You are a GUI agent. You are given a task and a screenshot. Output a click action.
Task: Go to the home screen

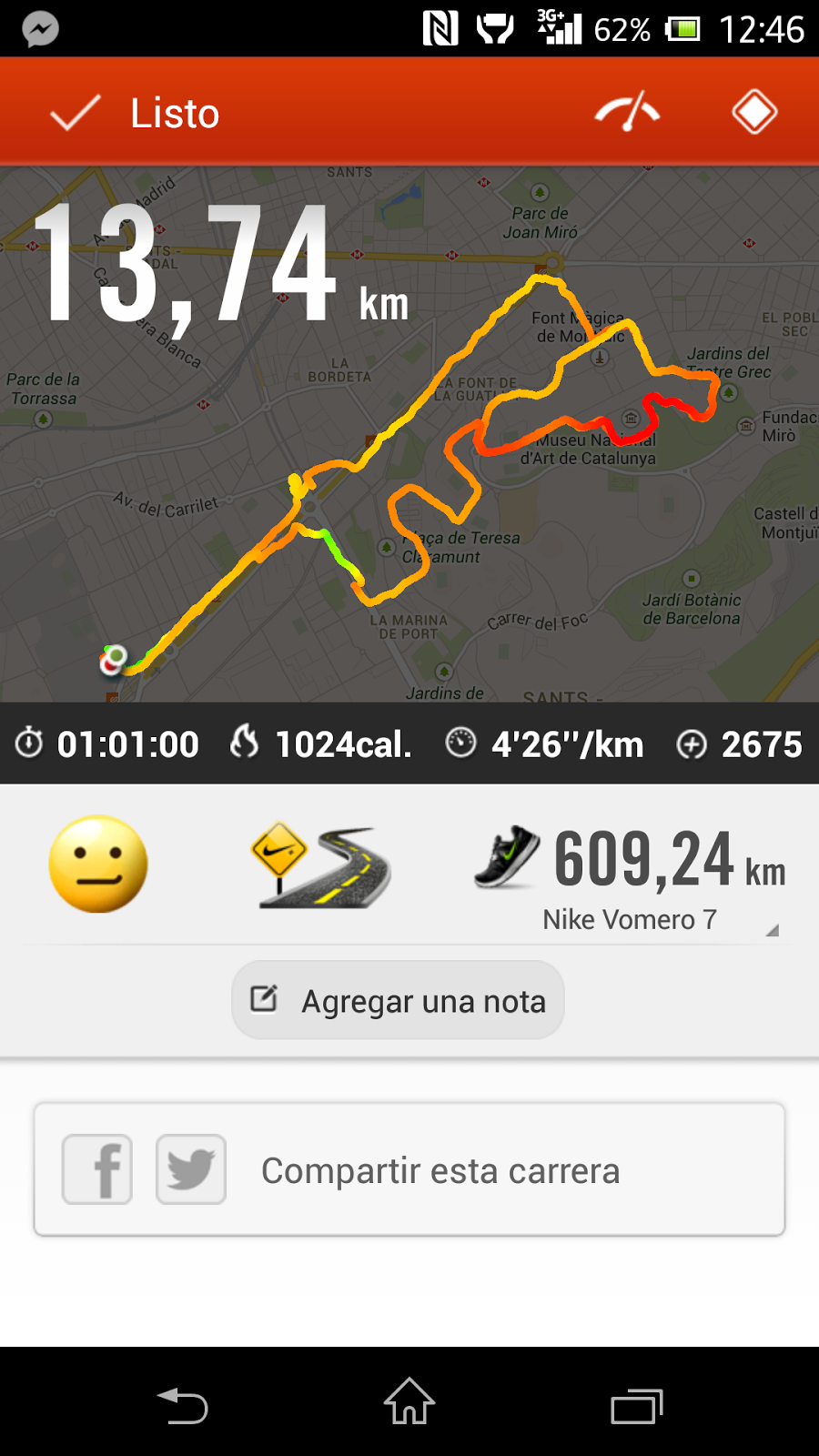409,1402
